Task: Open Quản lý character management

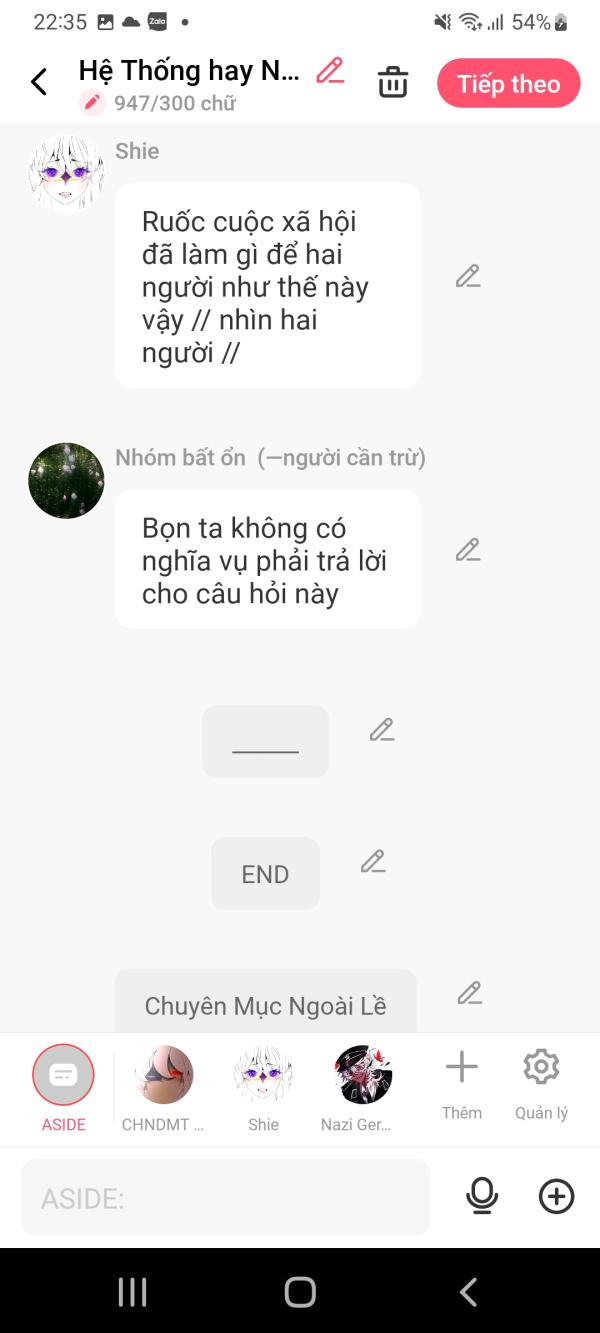Action: tap(541, 1085)
